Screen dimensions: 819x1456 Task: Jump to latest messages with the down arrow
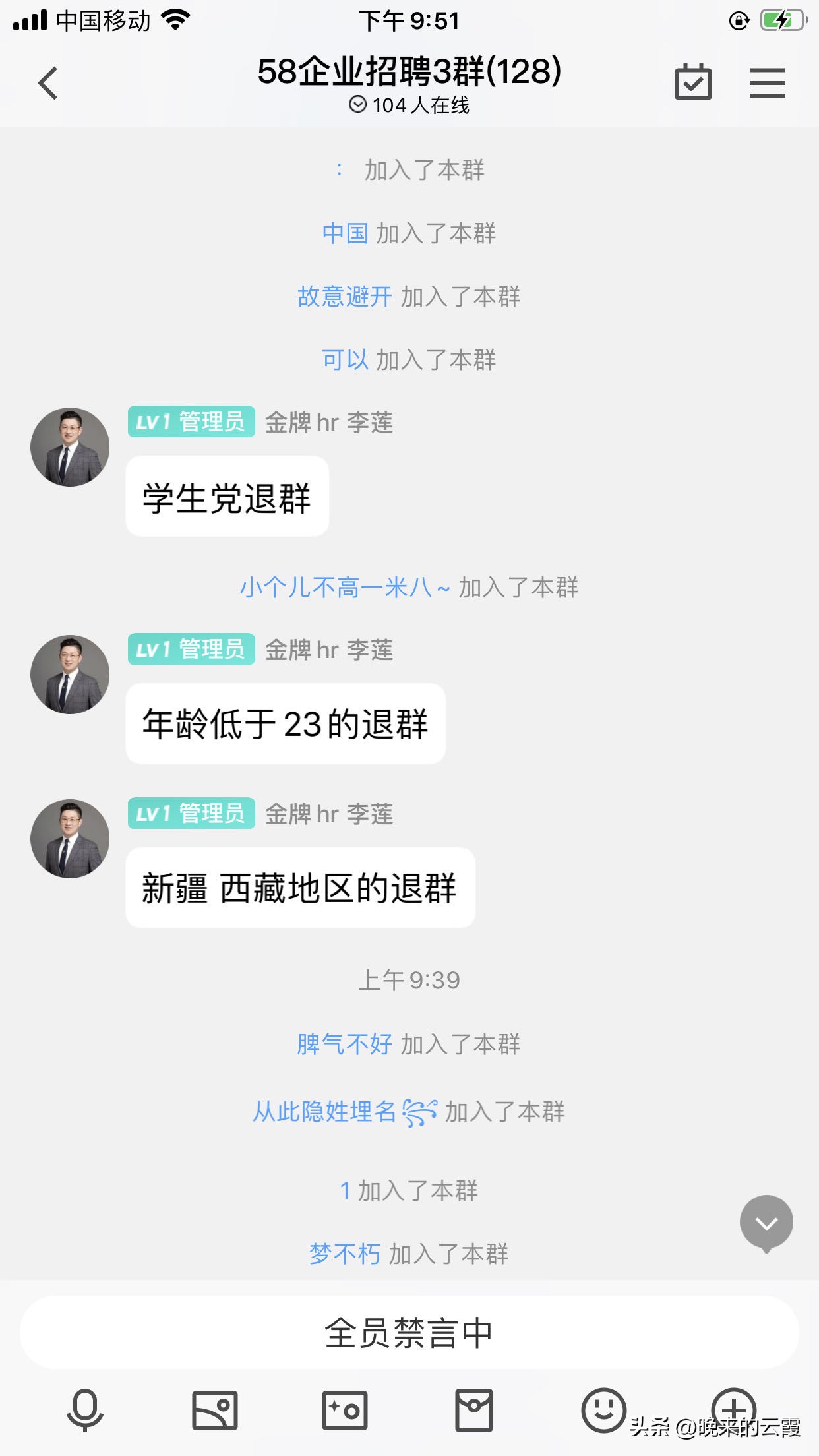[766, 1222]
